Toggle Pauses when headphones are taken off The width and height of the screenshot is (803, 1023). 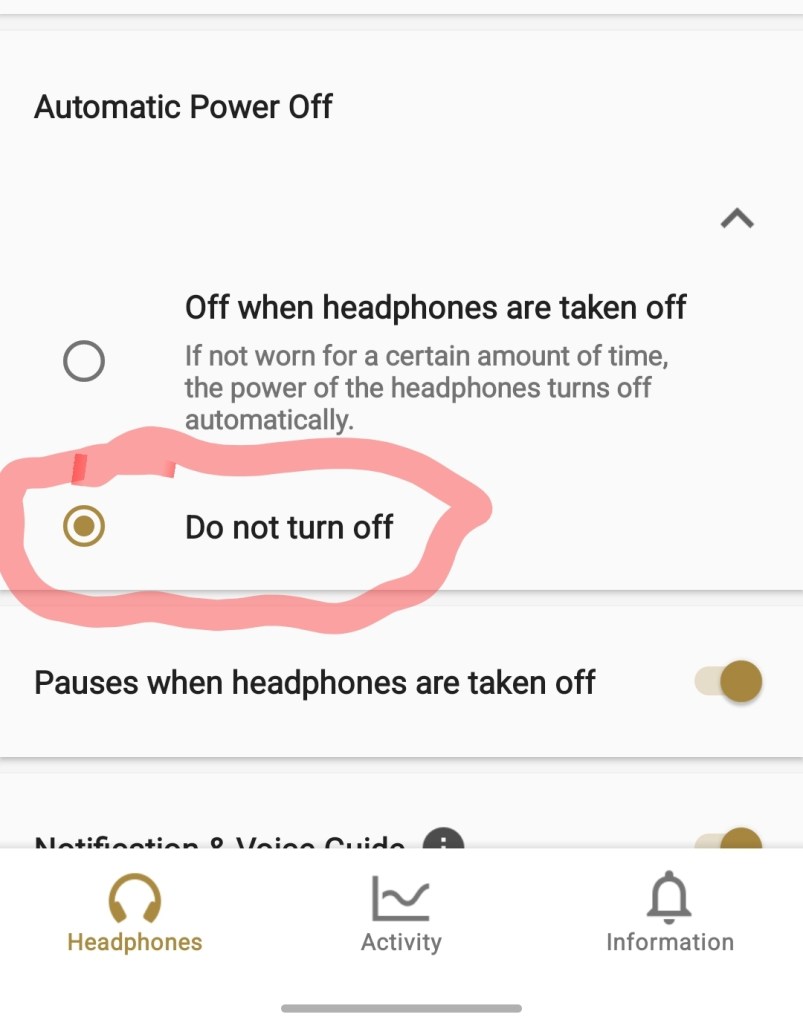730,683
